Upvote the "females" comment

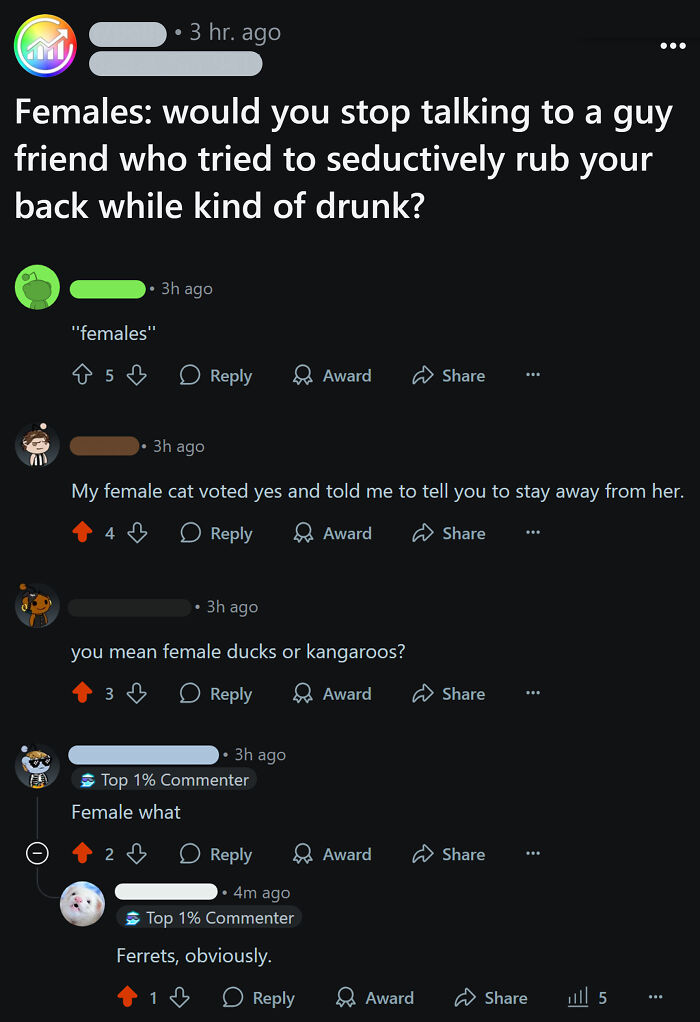click(x=82, y=376)
